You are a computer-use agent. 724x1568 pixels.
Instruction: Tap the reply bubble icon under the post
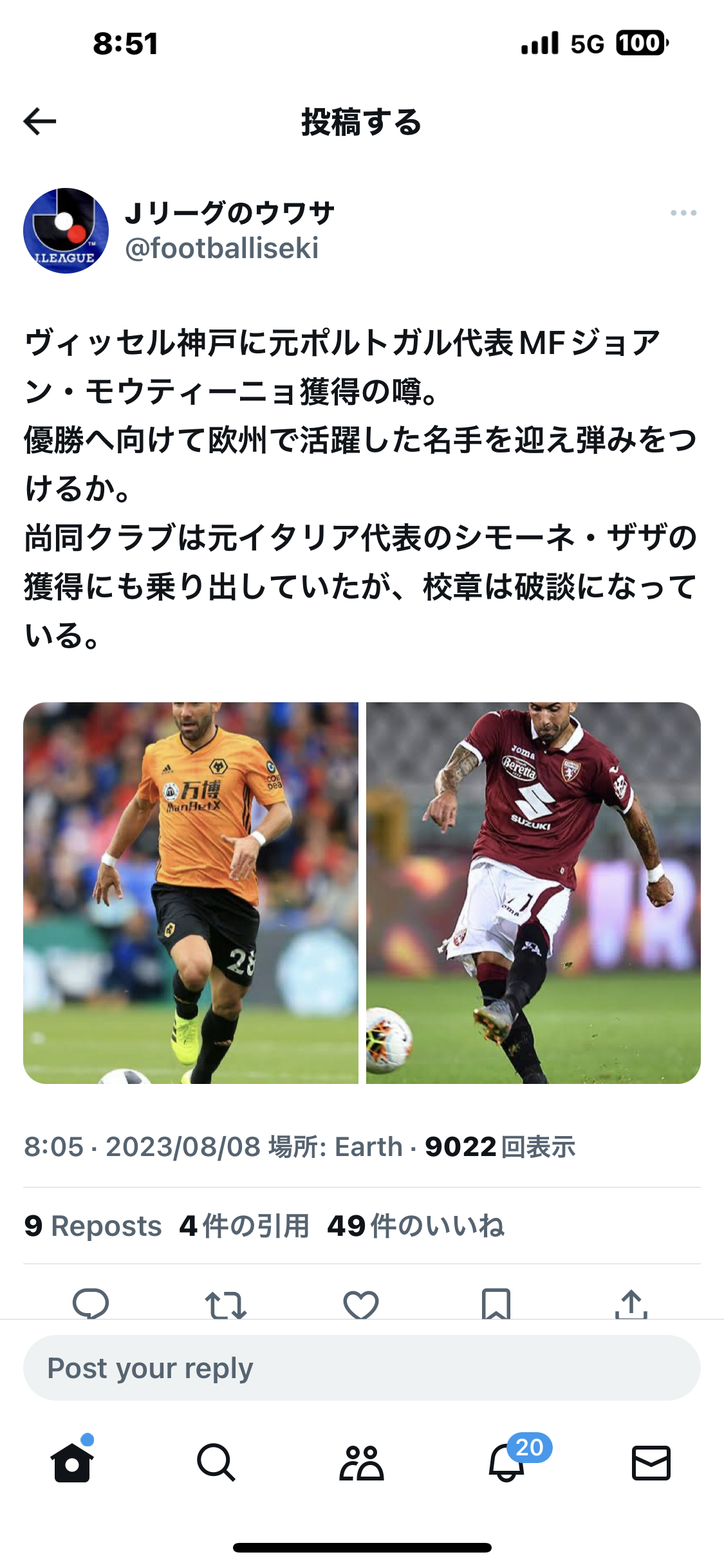coord(91,1304)
